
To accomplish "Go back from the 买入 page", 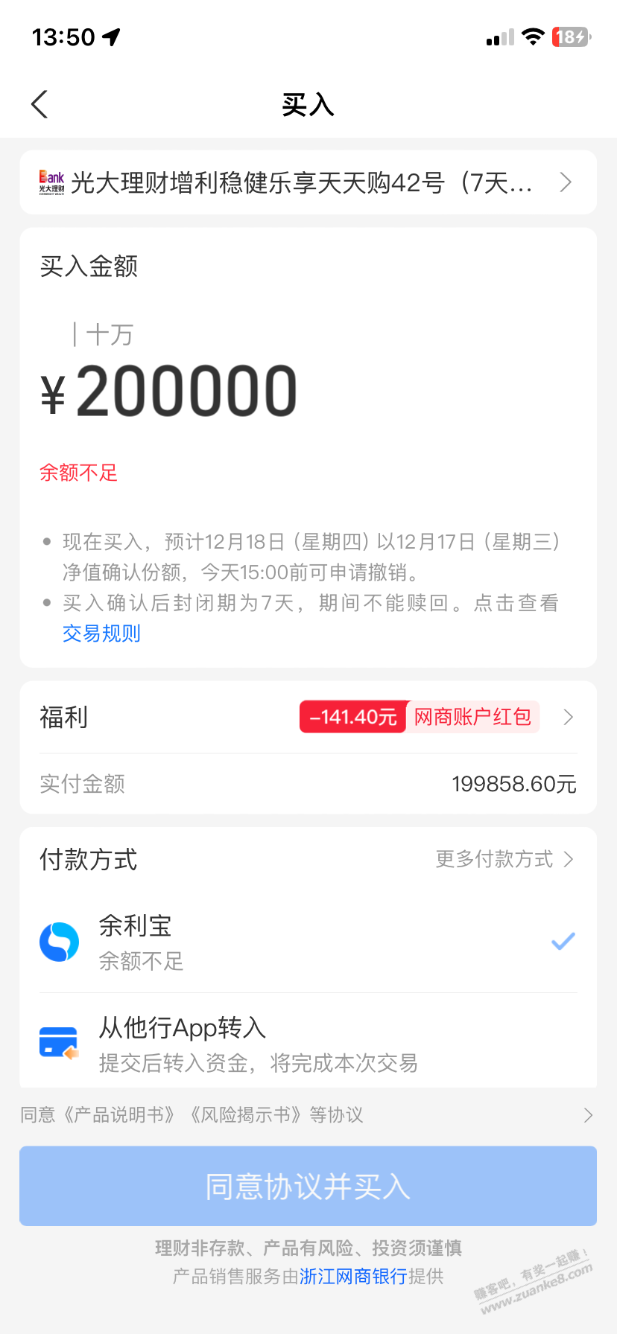I will 40,104.
